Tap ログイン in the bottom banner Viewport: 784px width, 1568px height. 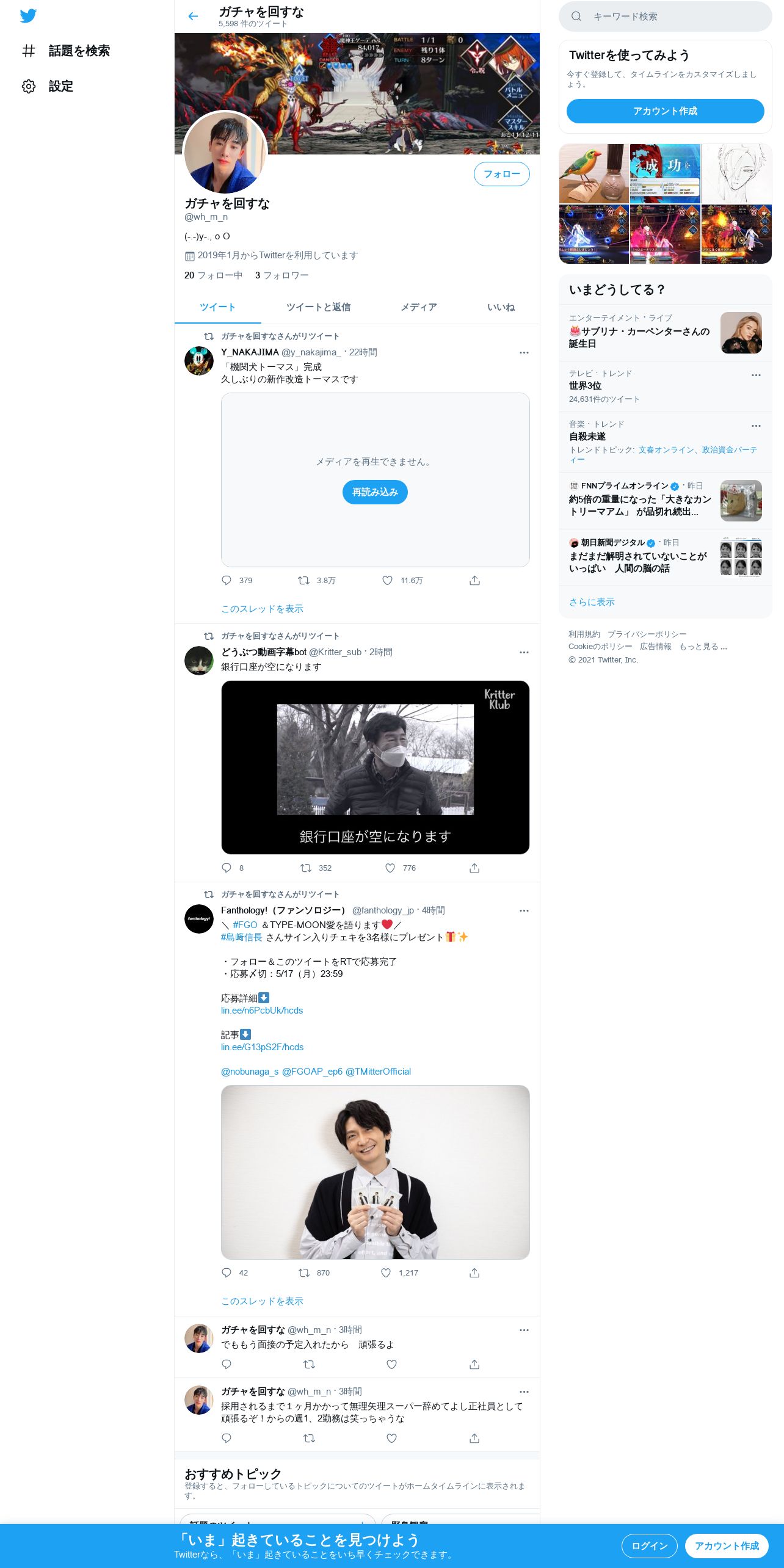[x=649, y=1546]
